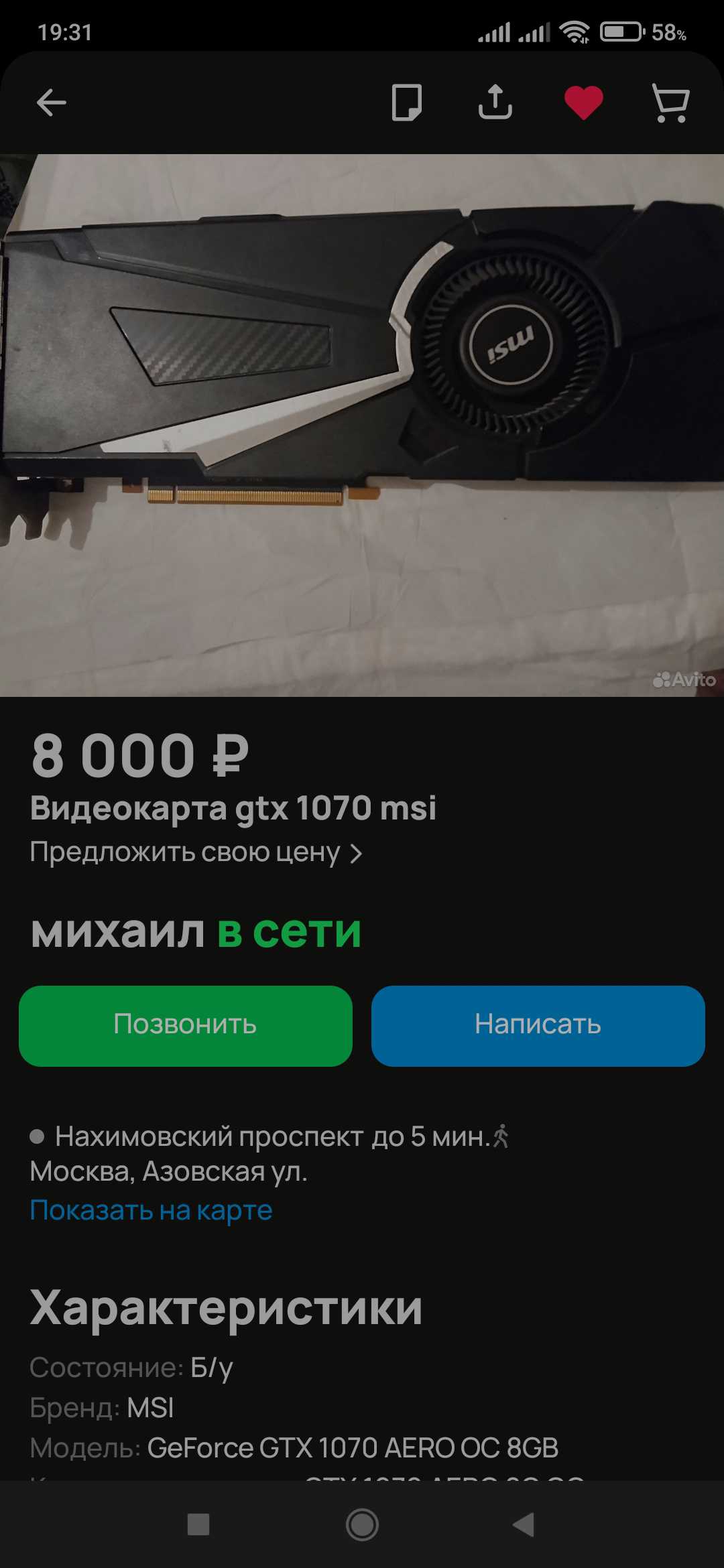Message the seller with Написать button
724x1568 pixels.
538,1026
